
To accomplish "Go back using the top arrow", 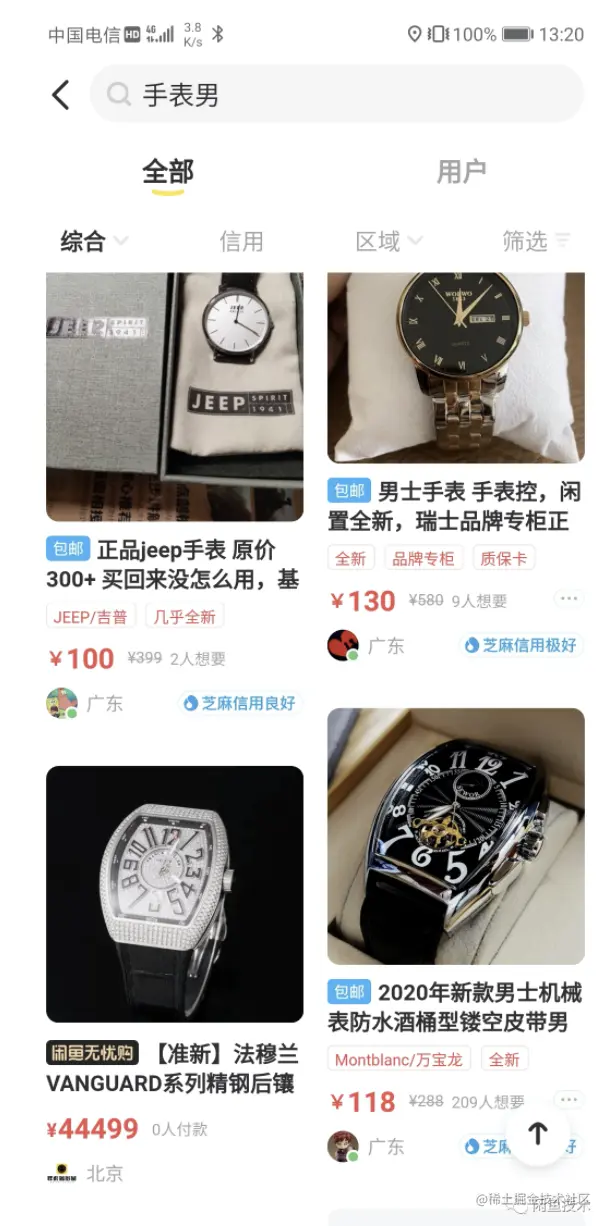I will point(61,95).
